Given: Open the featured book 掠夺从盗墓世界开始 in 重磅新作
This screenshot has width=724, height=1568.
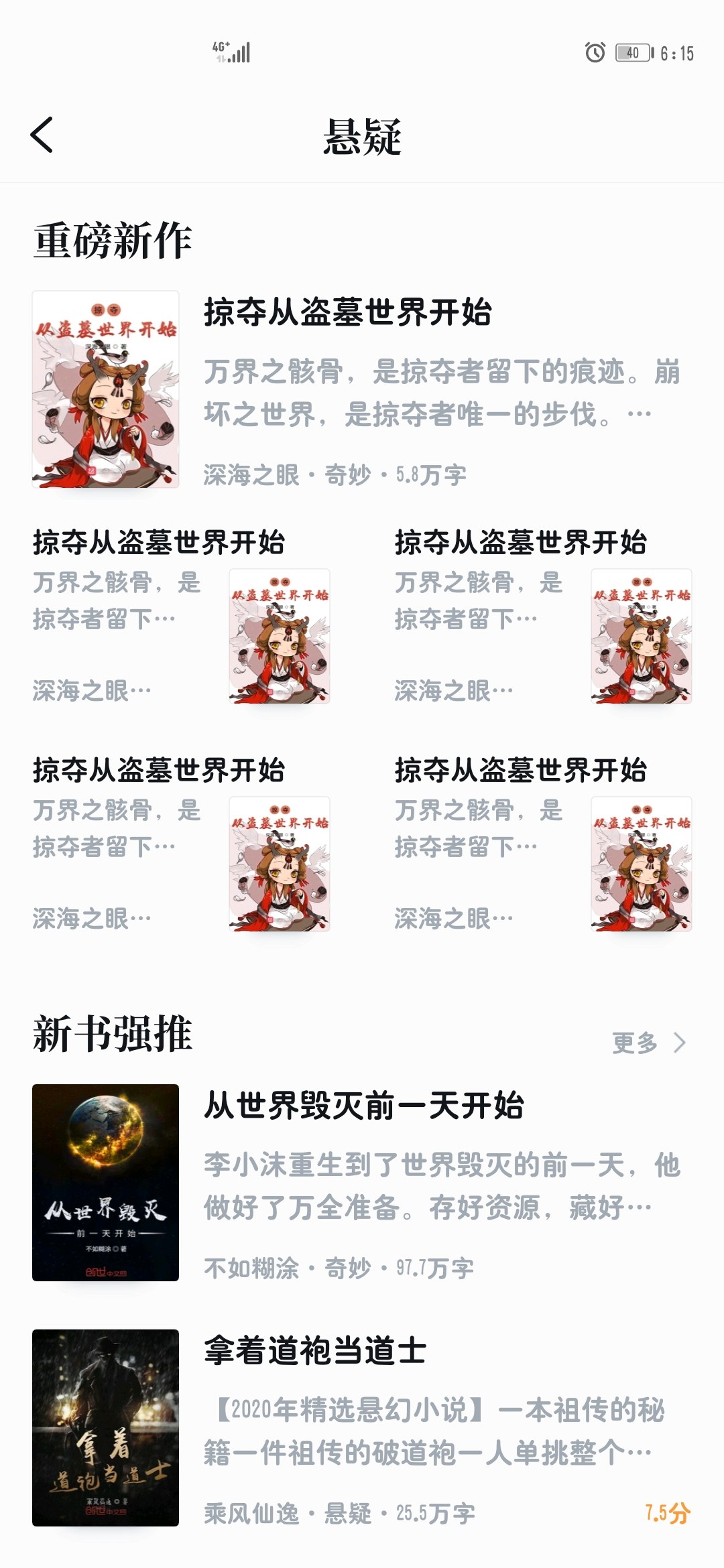Looking at the screenshot, I should [347, 313].
